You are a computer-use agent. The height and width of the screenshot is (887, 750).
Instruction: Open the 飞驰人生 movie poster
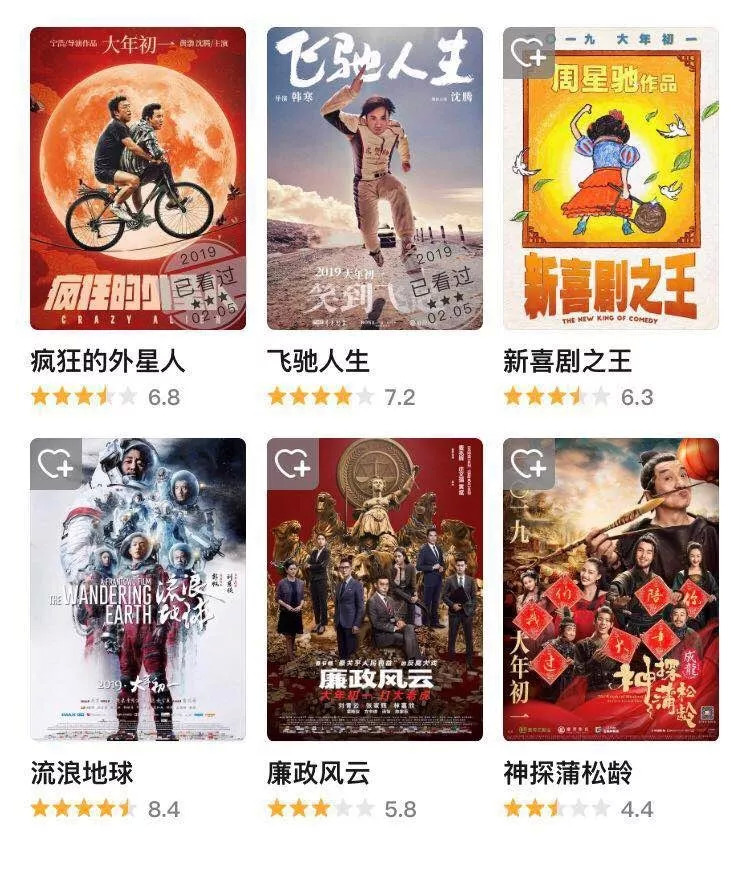(374, 178)
